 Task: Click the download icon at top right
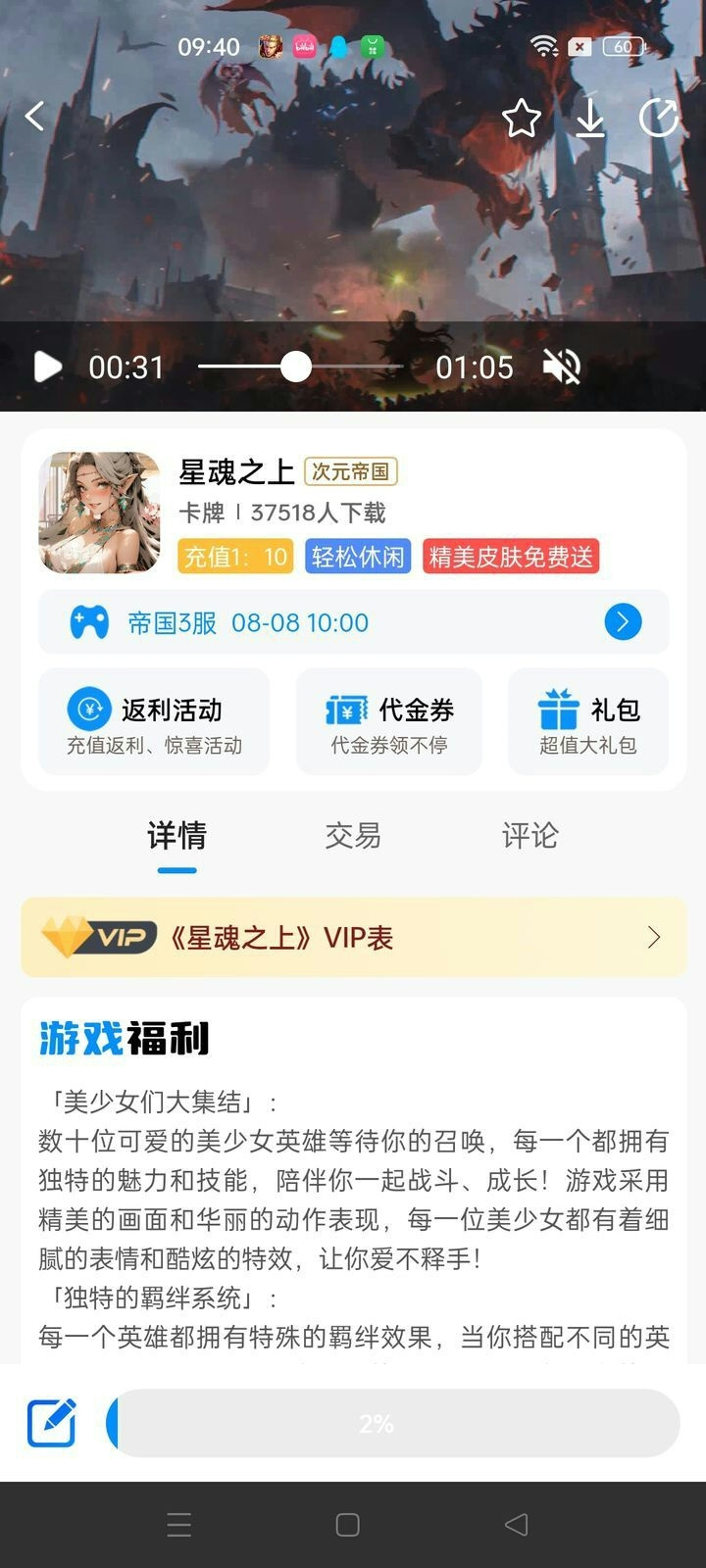click(x=592, y=117)
